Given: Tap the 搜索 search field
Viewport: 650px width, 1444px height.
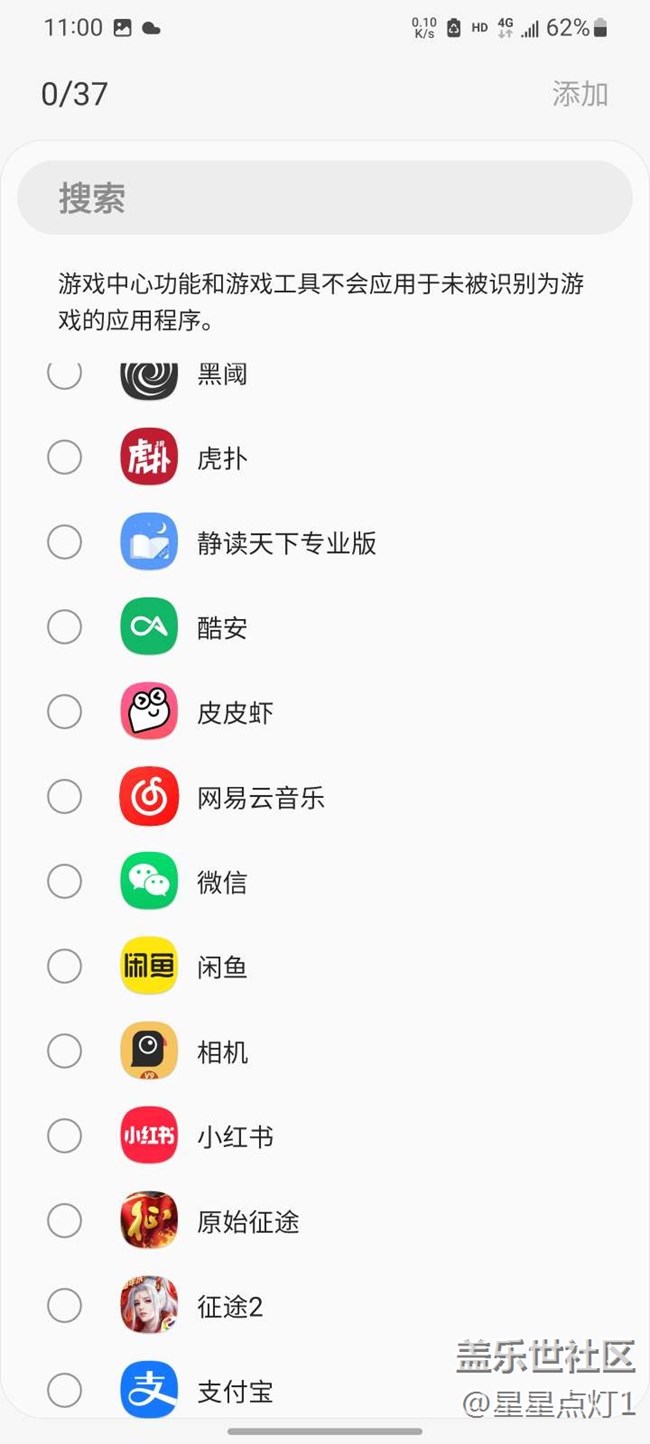Looking at the screenshot, I should pos(324,198).
